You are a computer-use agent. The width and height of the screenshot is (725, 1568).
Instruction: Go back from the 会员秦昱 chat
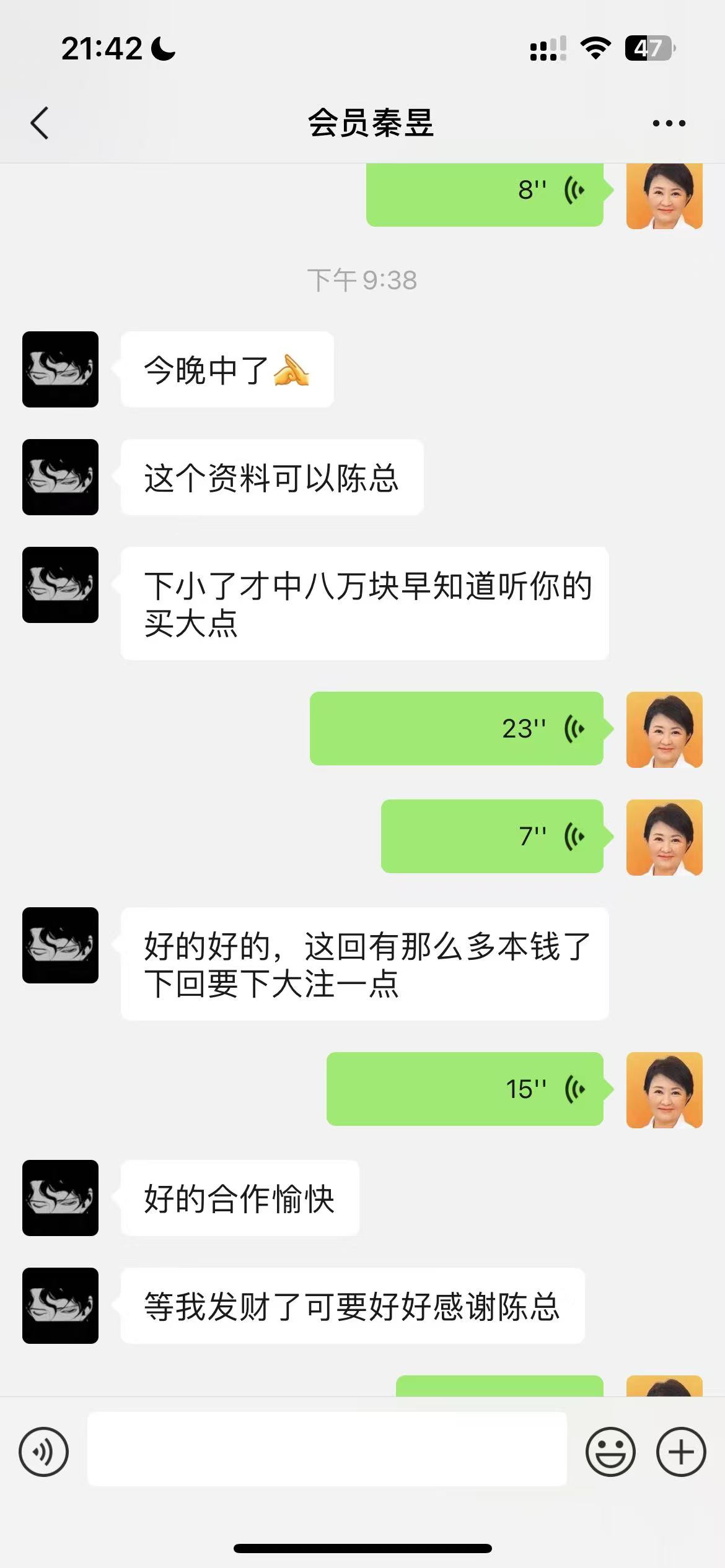pos(40,123)
